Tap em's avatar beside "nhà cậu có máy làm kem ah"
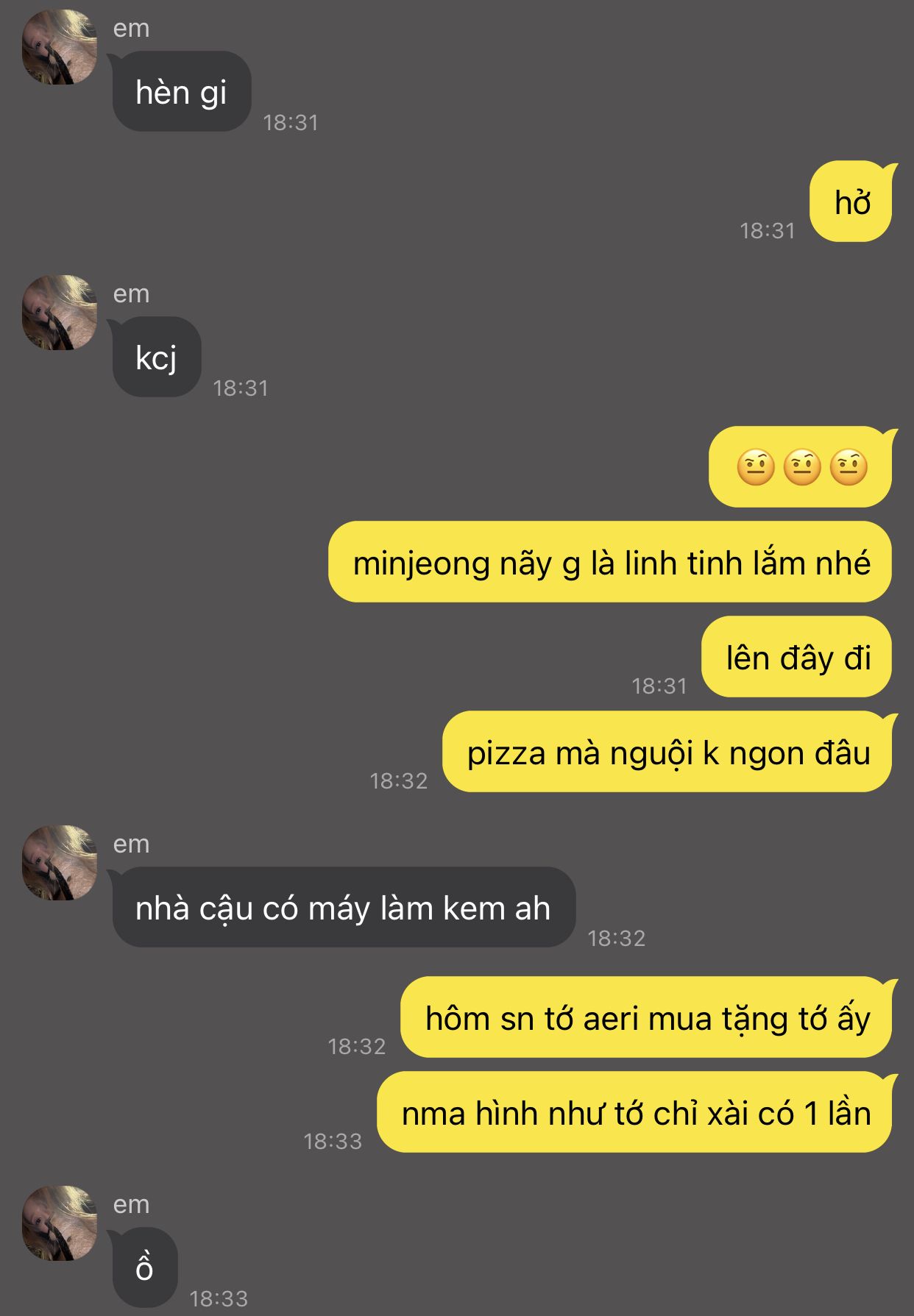 click(60, 863)
